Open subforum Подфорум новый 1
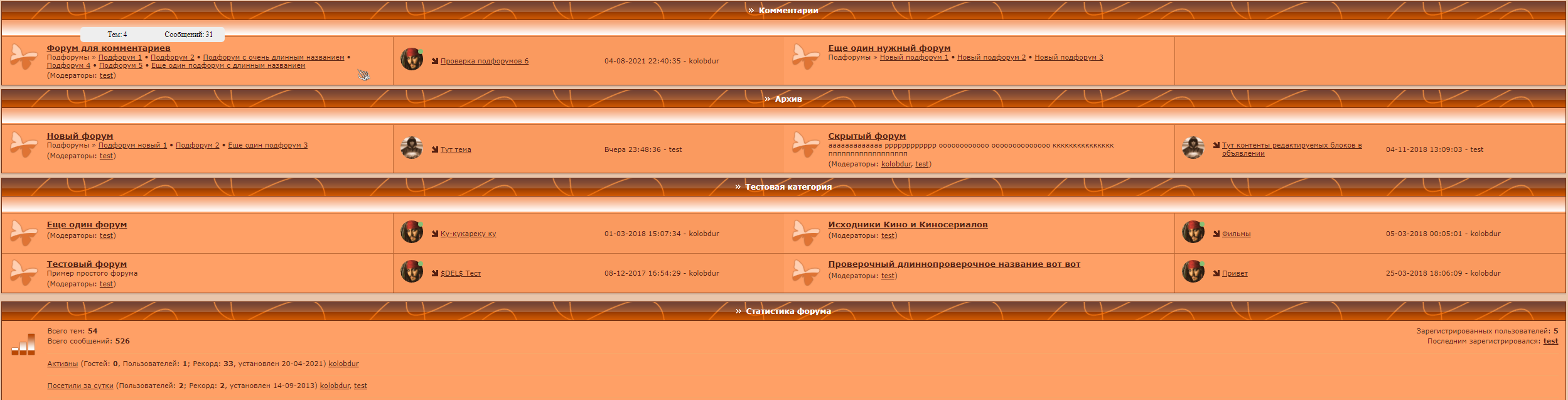The height and width of the screenshot is (400, 1568). tap(132, 146)
